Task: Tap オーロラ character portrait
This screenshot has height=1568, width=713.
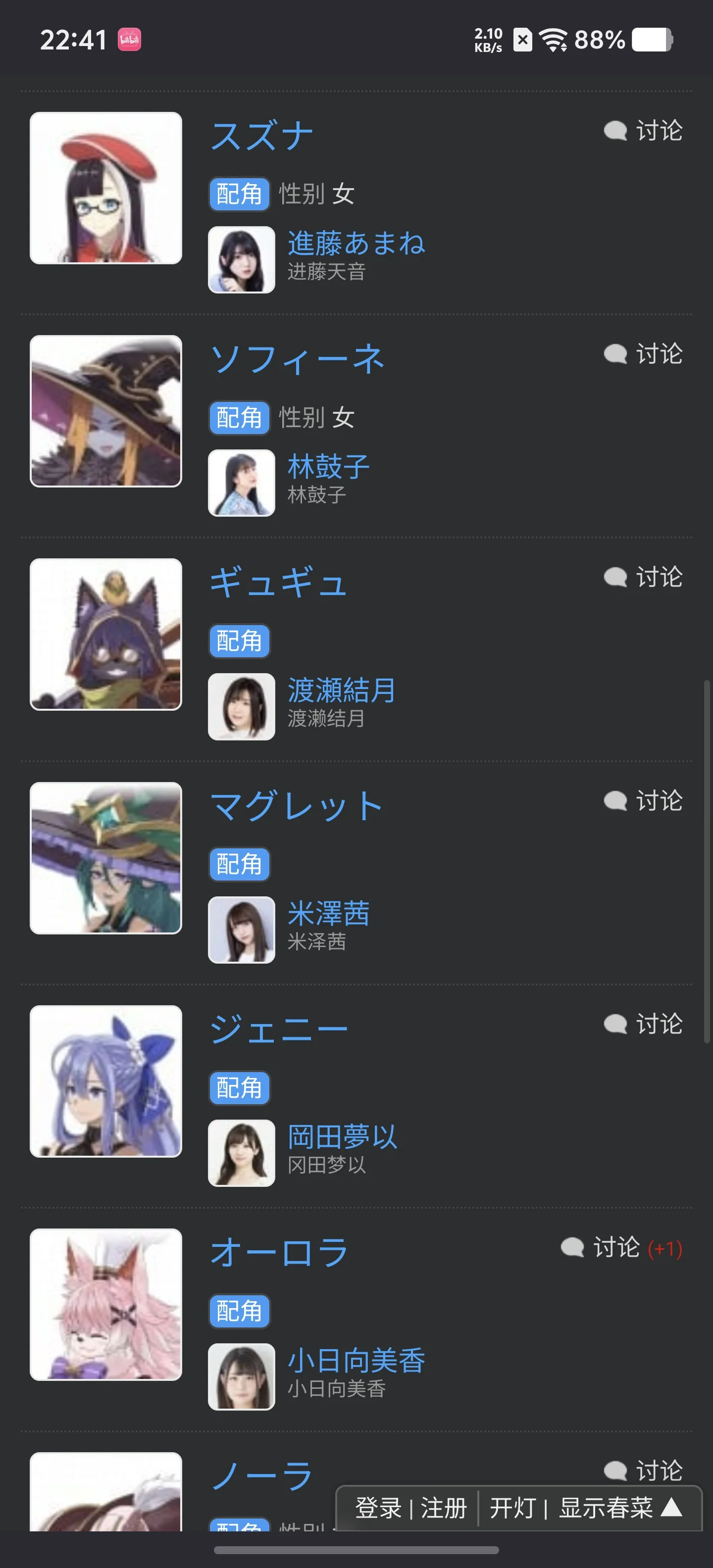Action: (x=106, y=1304)
